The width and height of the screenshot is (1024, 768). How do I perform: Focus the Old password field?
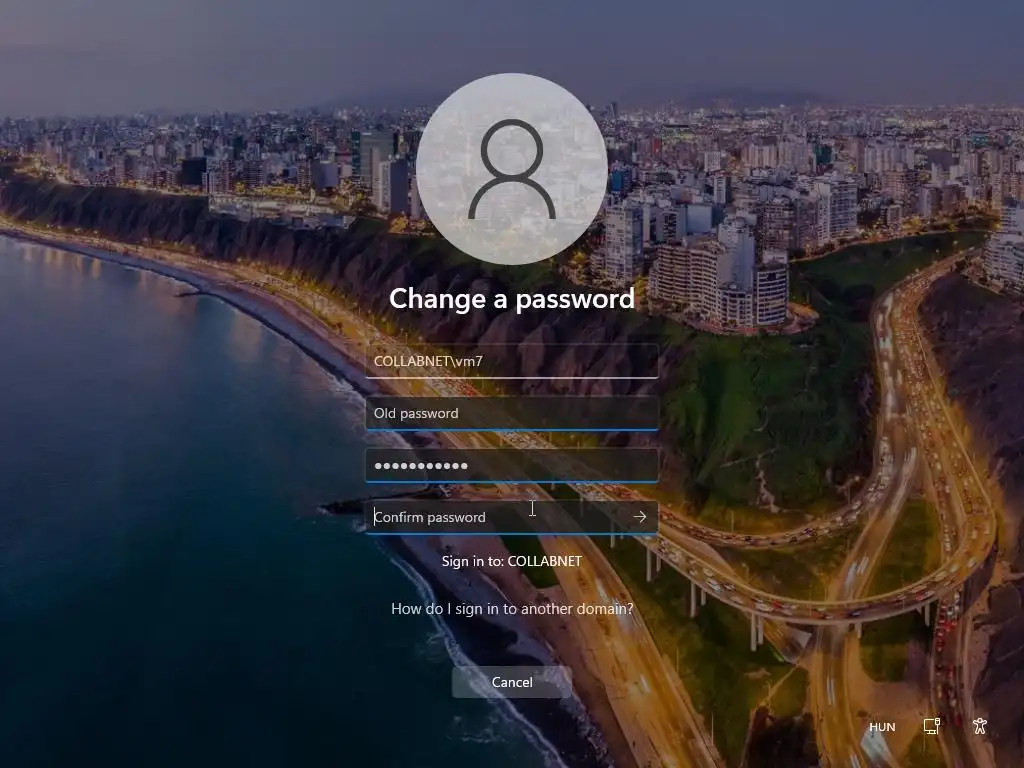[x=511, y=413]
